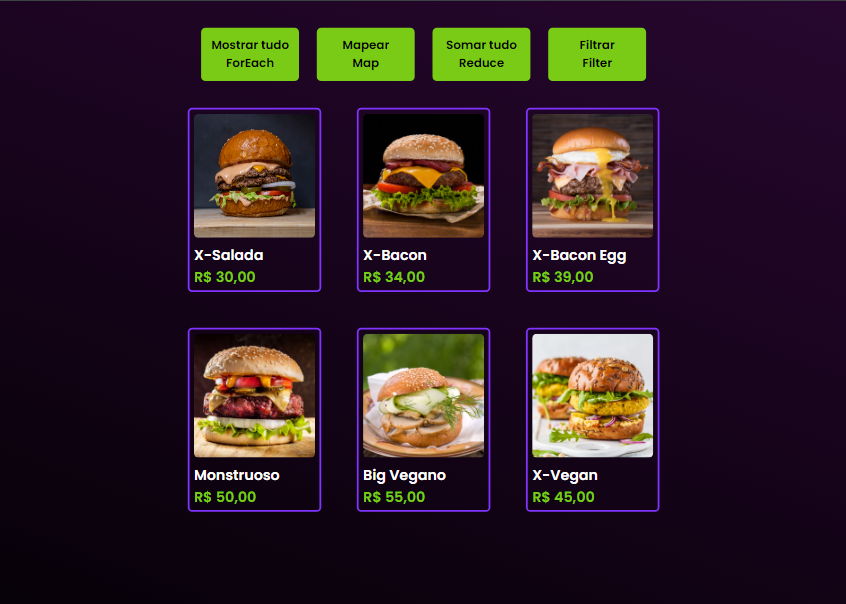The width and height of the screenshot is (846, 604).
Task: Select the X-Vegan burger card
Action: [x=592, y=420]
